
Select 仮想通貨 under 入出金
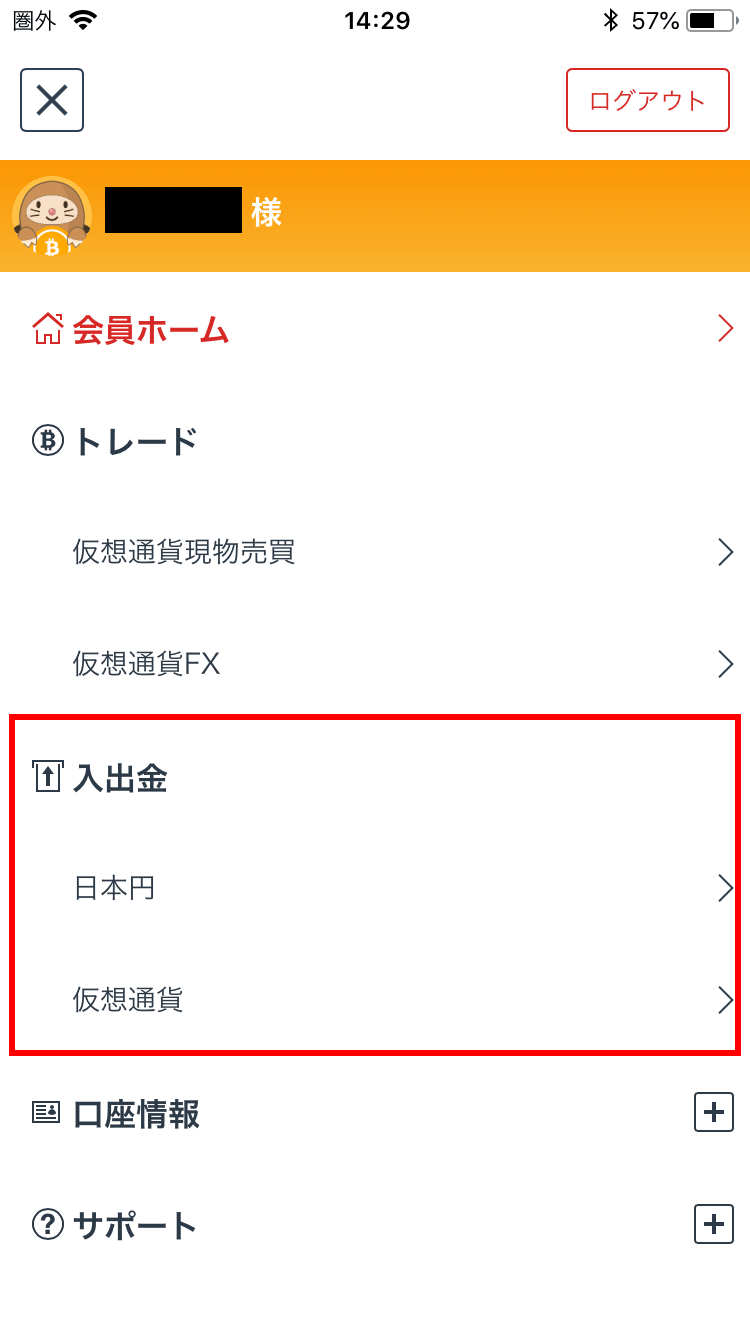(x=375, y=1000)
